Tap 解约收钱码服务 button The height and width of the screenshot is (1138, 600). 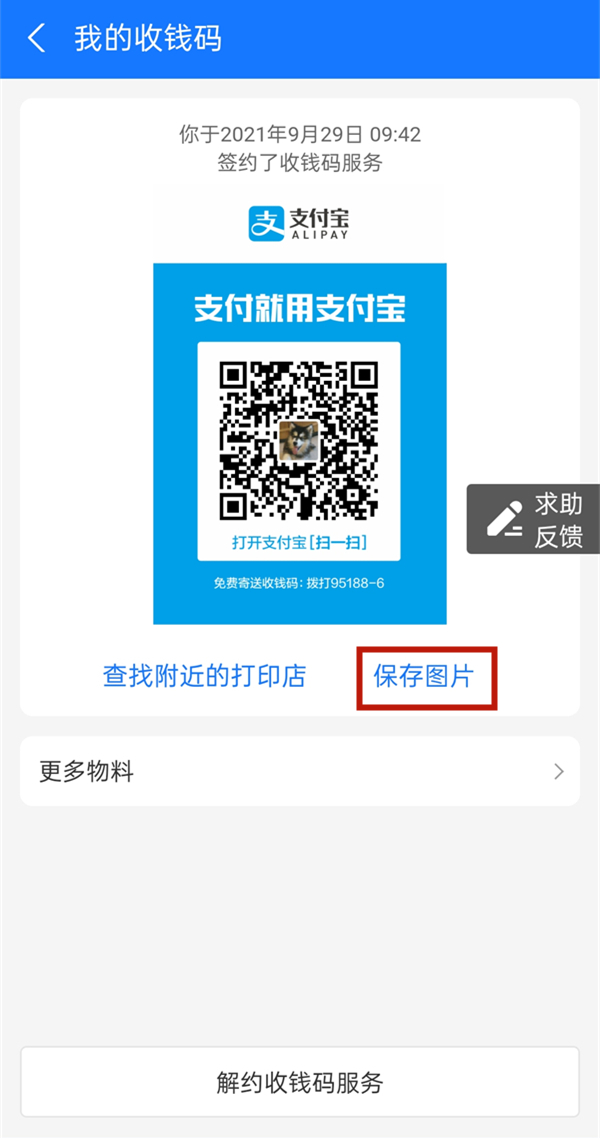click(300, 1082)
